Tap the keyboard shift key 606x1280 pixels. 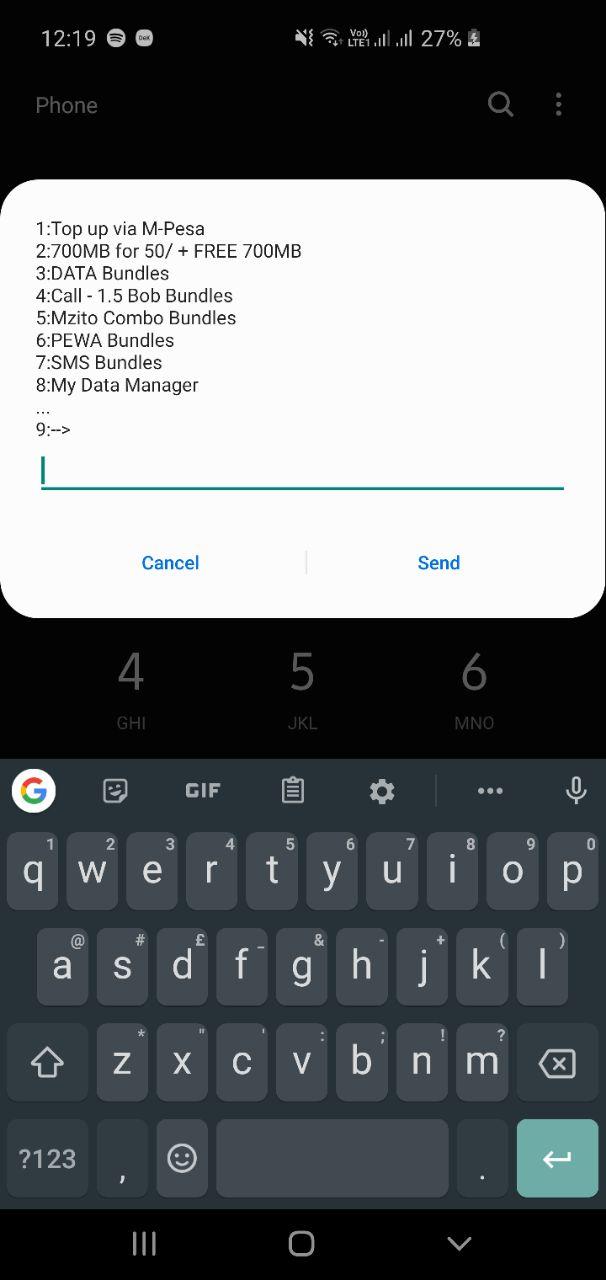47,1064
